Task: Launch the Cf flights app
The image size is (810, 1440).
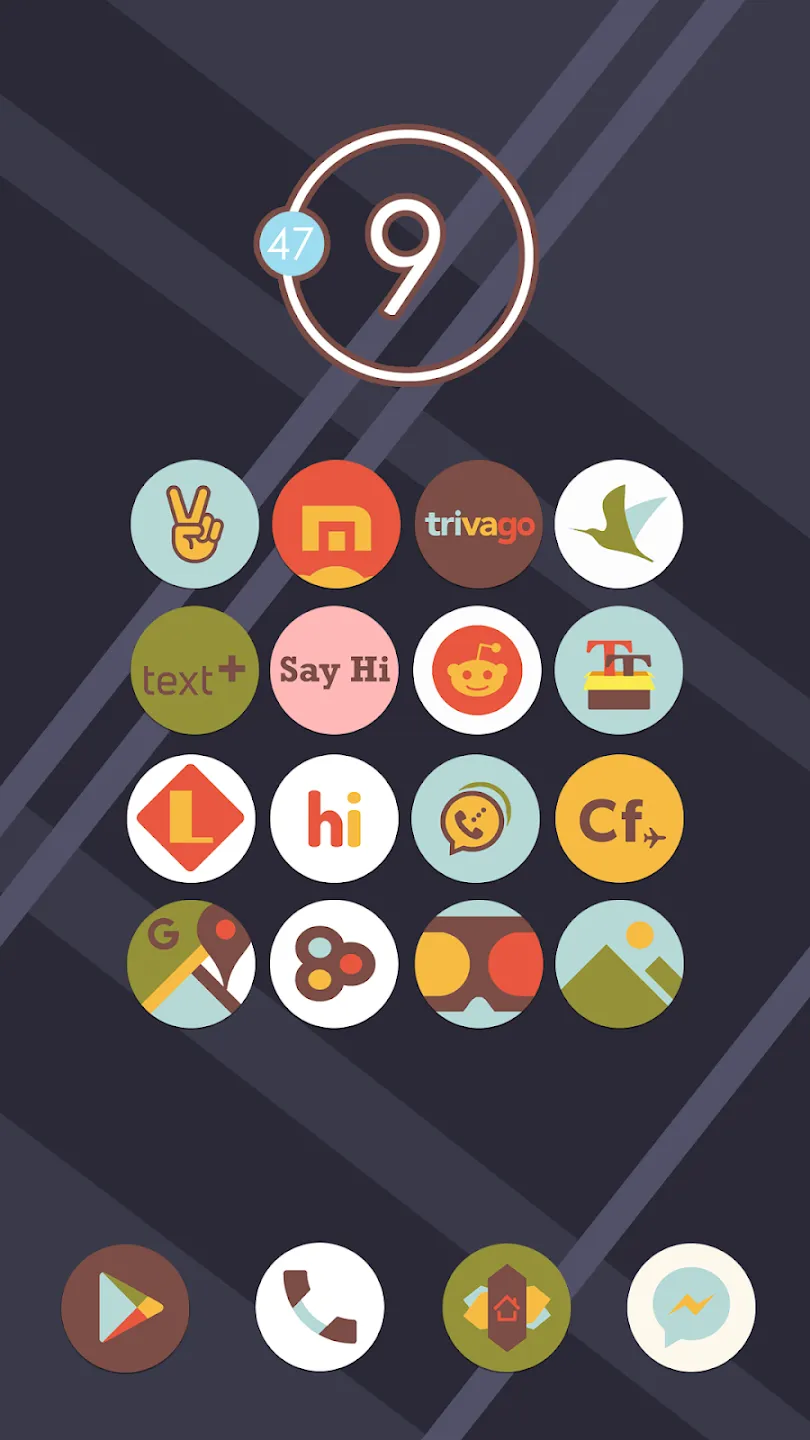Action: [x=619, y=818]
